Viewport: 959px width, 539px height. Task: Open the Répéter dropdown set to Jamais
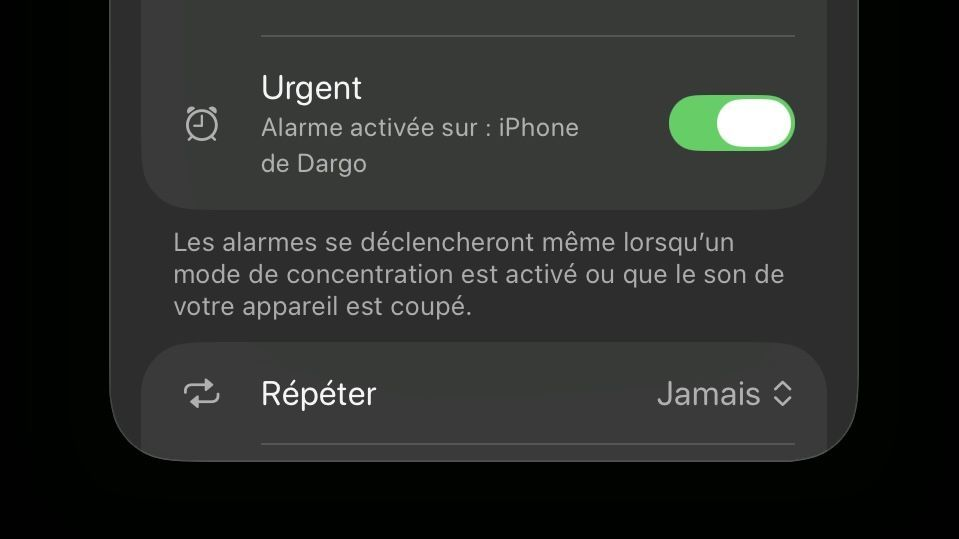[x=724, y=394]
